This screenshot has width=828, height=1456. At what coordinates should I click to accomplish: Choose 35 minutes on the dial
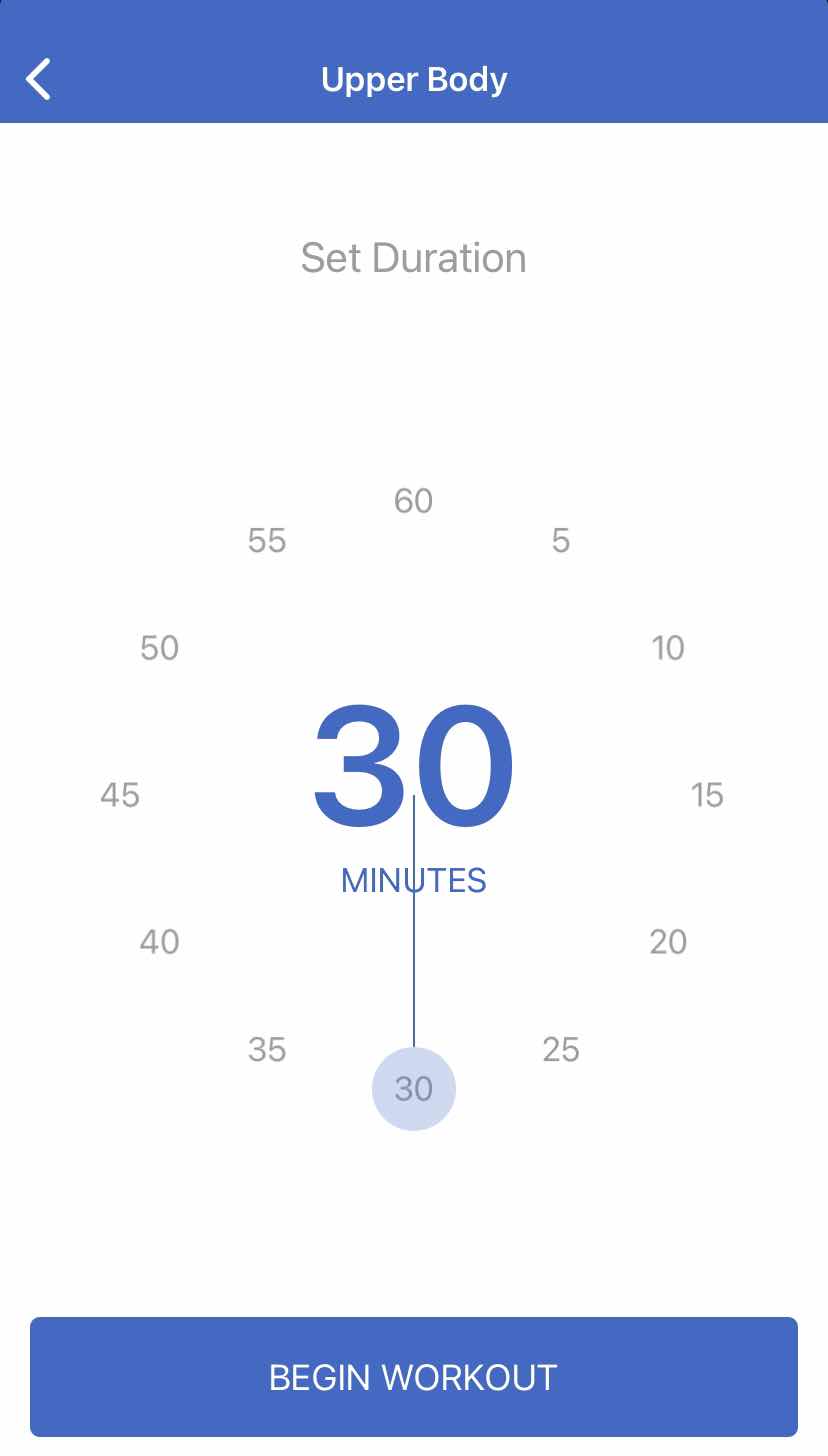(267, 1050)
